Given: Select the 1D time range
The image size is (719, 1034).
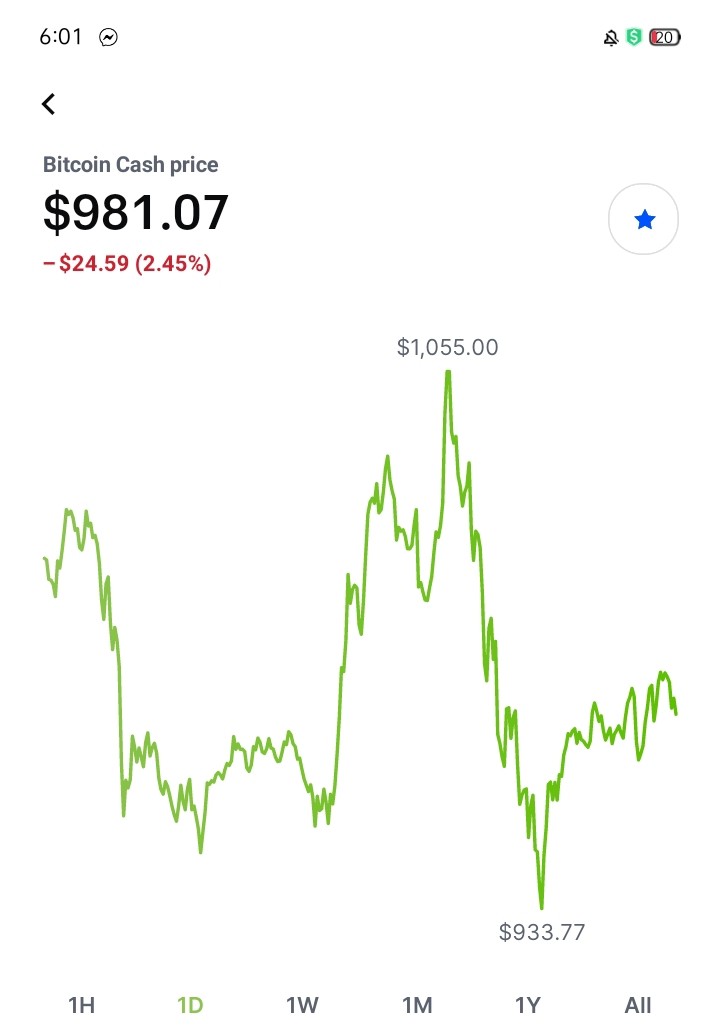Looking at the screenshot, I should pos(190,1005).
